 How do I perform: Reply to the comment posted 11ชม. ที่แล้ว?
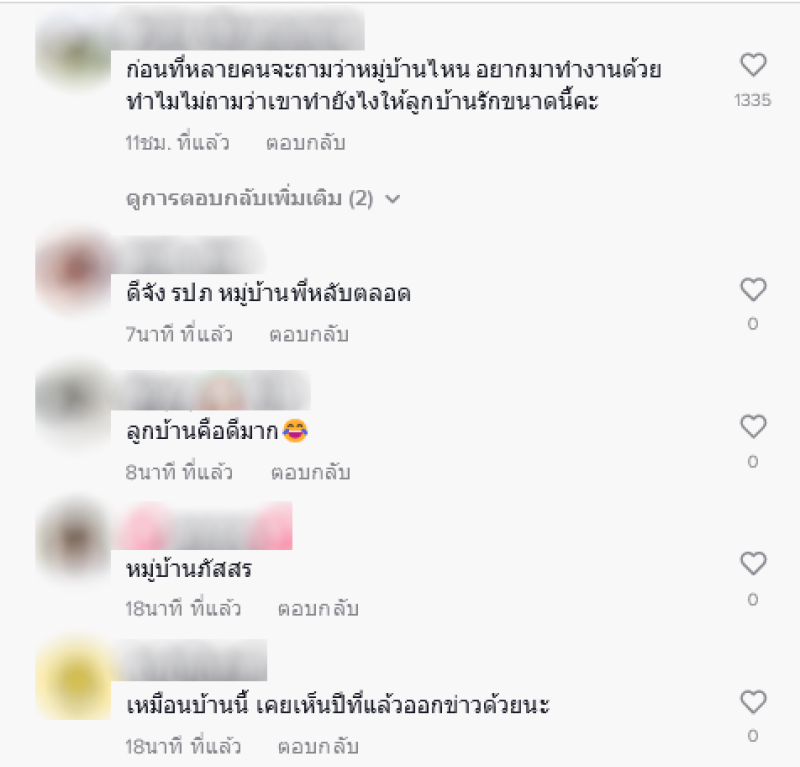pos(305,143)
